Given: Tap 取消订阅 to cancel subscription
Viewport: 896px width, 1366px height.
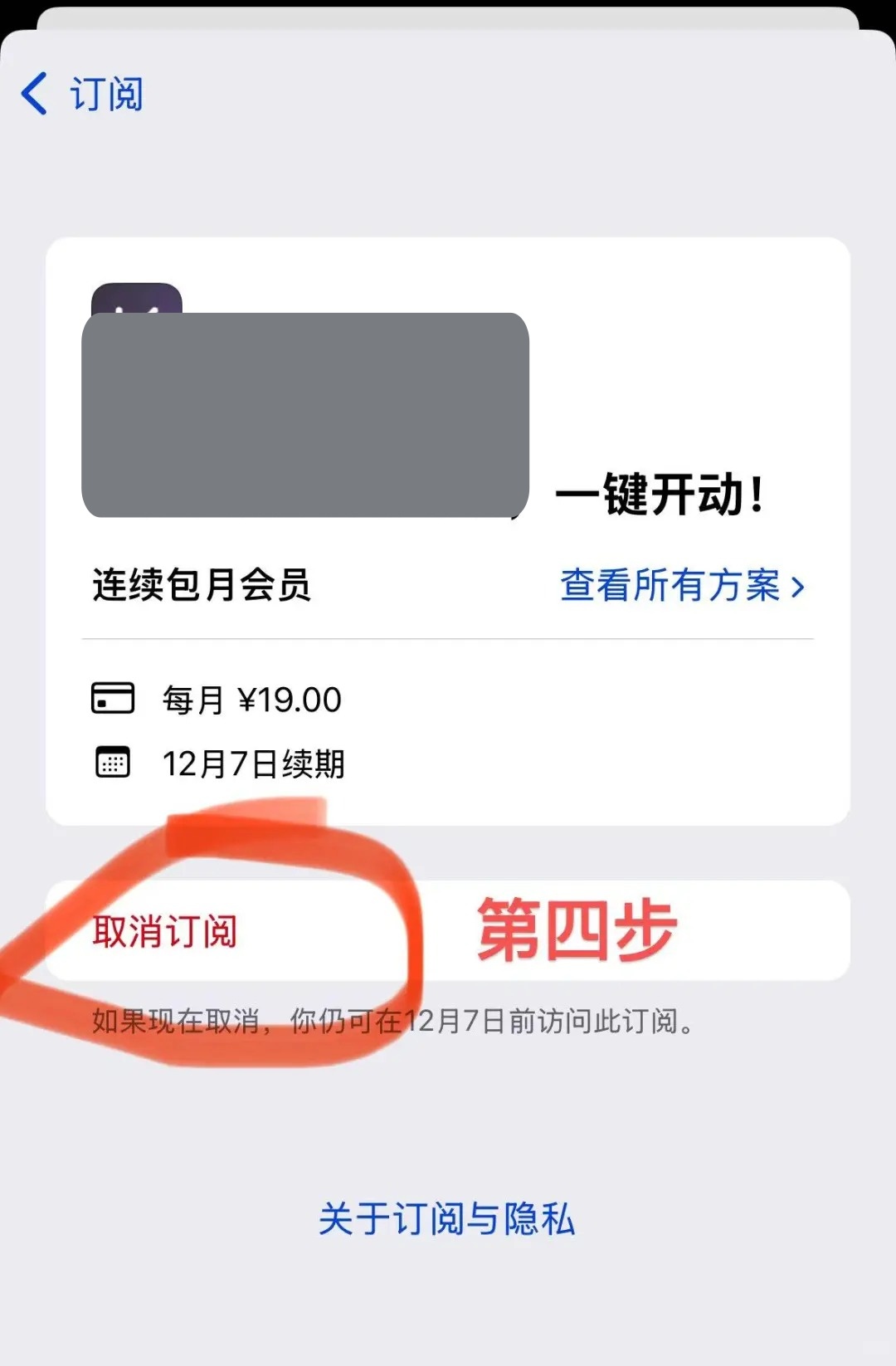Looking at the screenshot, I should (165, 931).
